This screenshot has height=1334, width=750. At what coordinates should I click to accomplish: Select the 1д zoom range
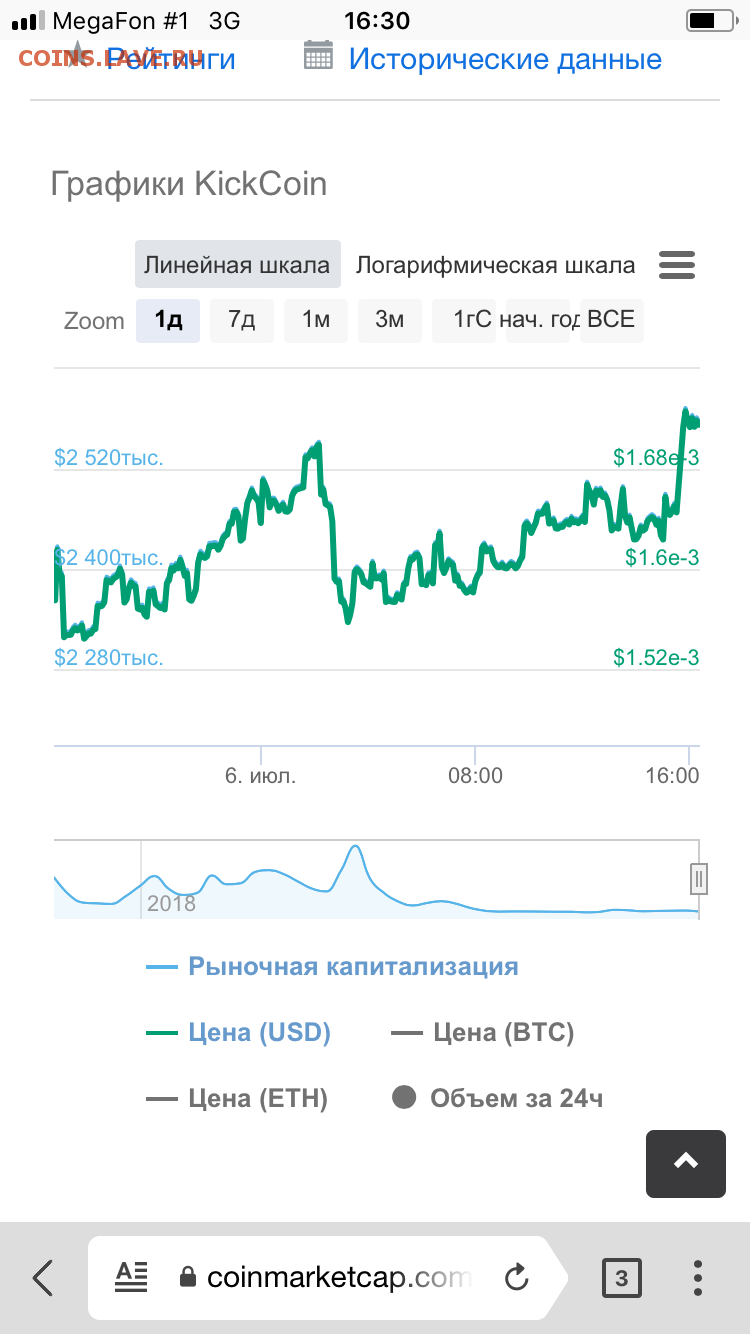[x=168, y=321]
